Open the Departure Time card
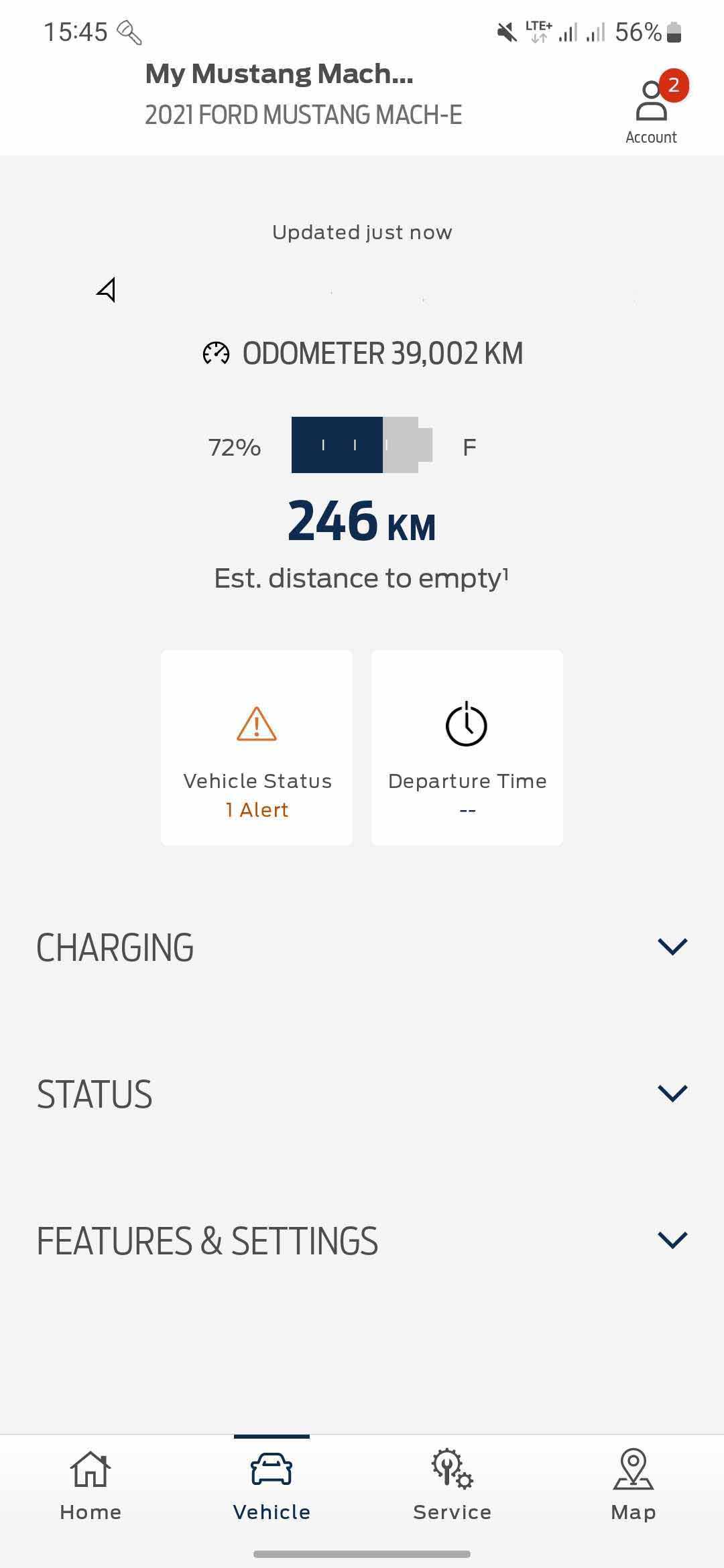Viewport: 724px width, 1568px height. coord(467,748)
